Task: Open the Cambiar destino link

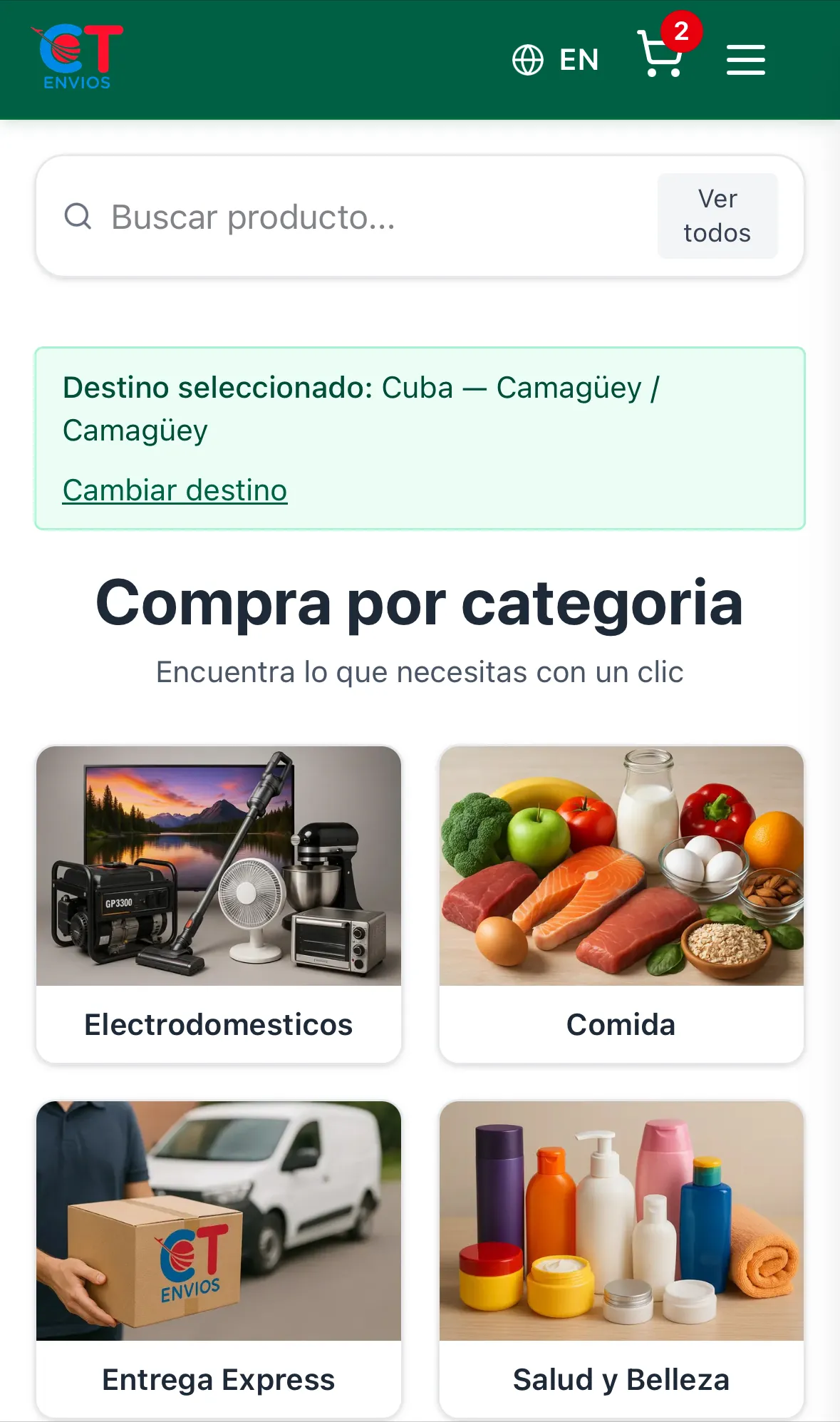Action: click(173, 489)
